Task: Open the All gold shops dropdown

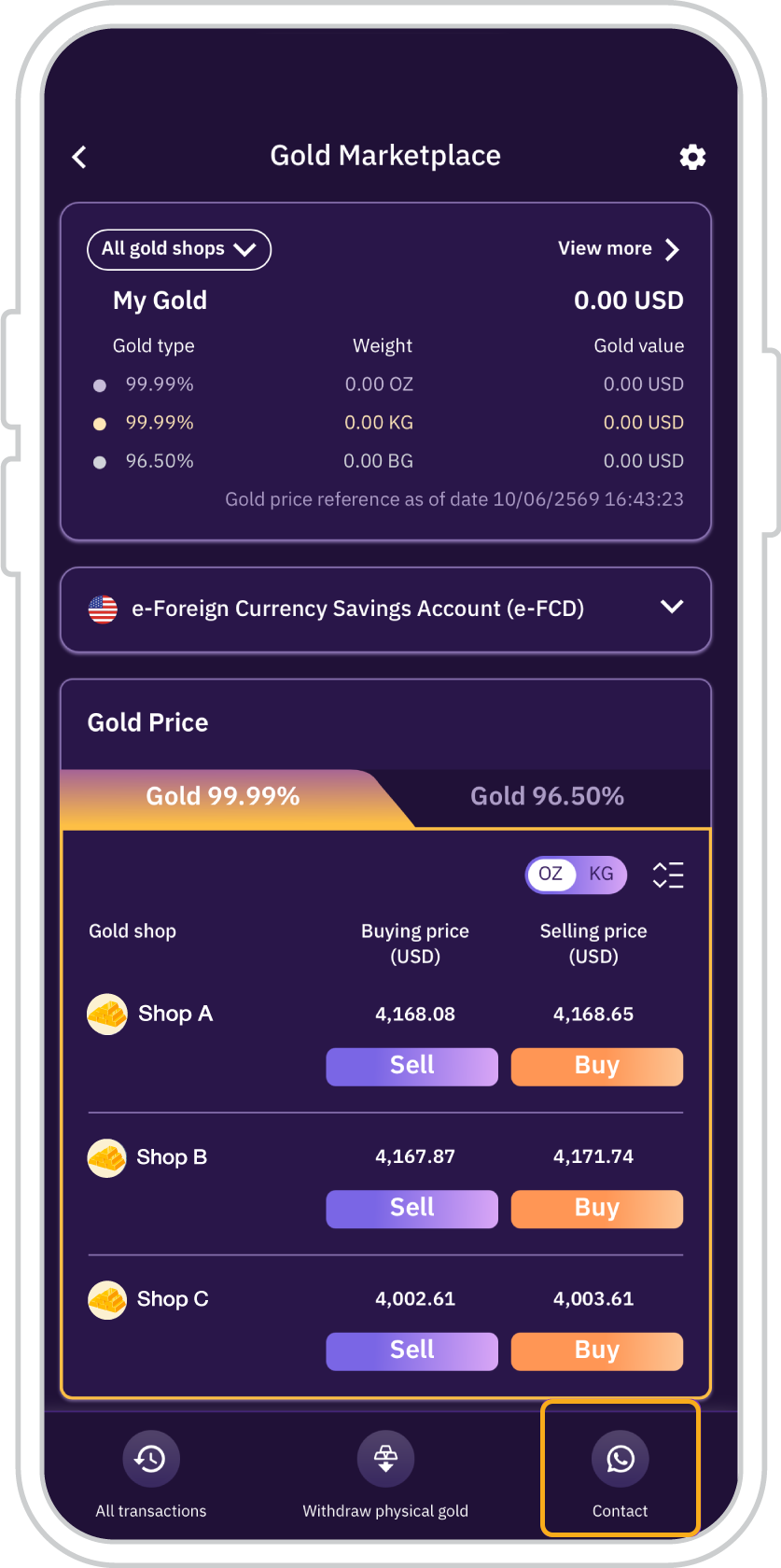Action: click(x=179, y=249)
